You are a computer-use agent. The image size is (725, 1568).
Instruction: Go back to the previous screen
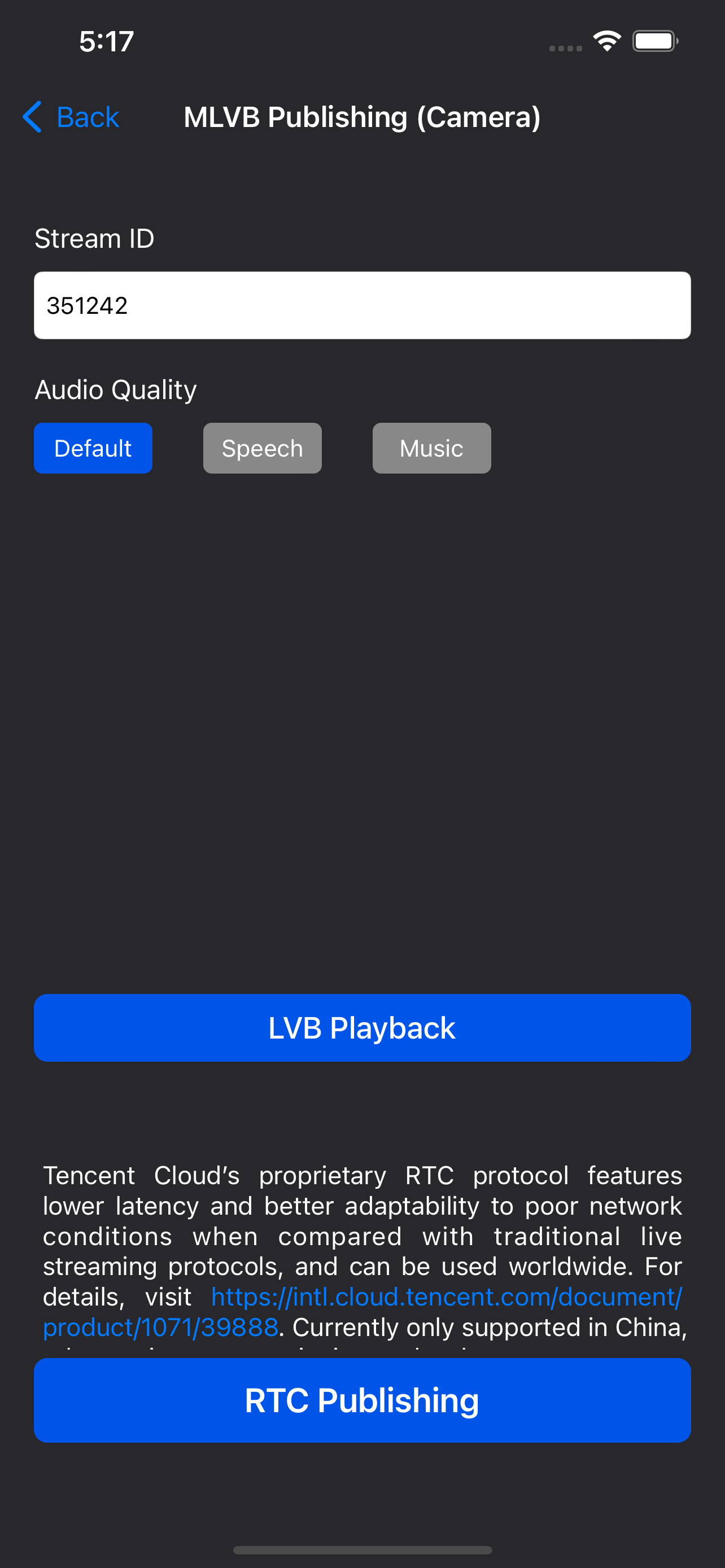point(71,117)
